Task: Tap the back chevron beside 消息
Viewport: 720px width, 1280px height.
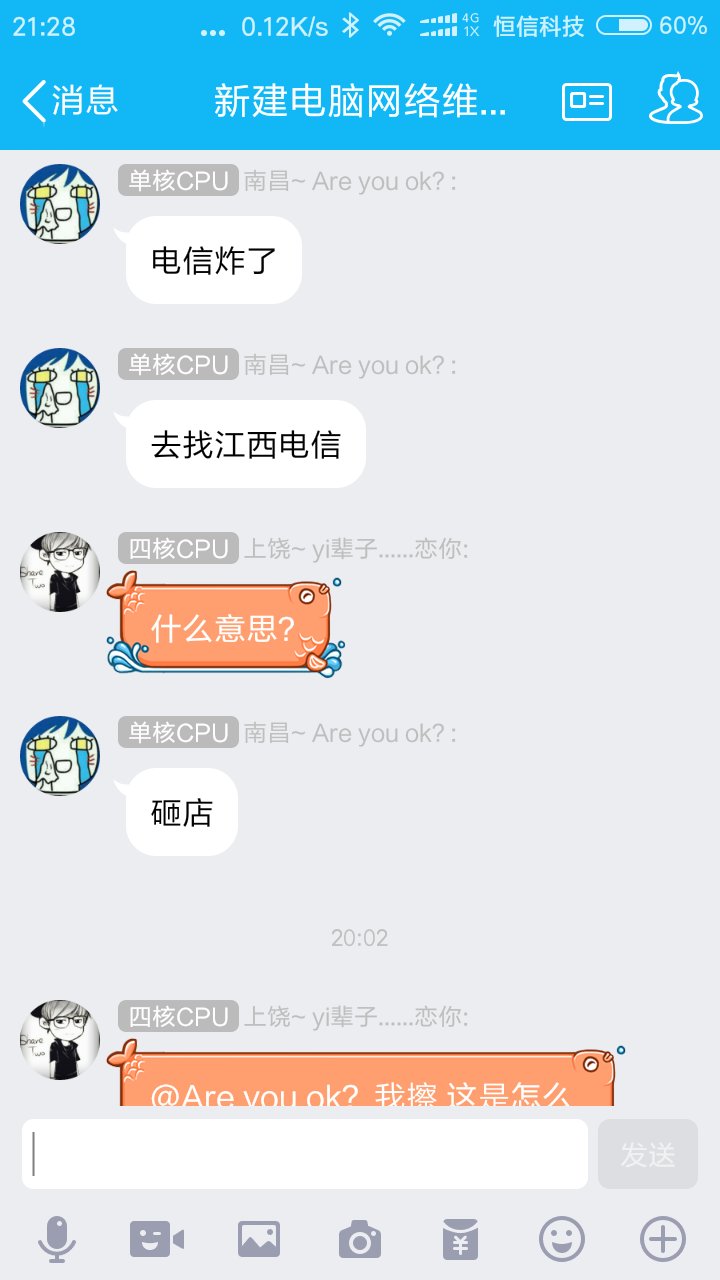Action: tap(33, 100)
